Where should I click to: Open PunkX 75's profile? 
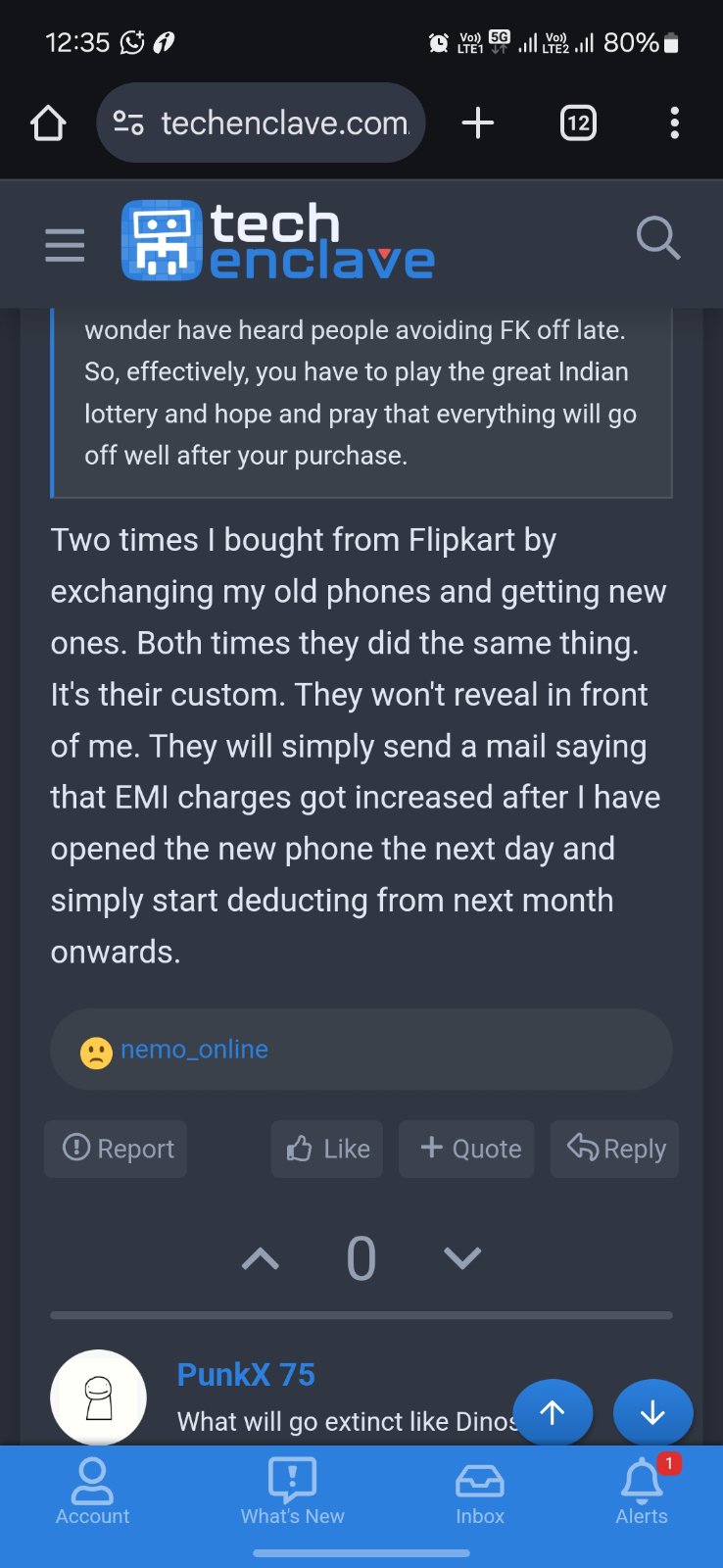click(x=246, y=1375)
